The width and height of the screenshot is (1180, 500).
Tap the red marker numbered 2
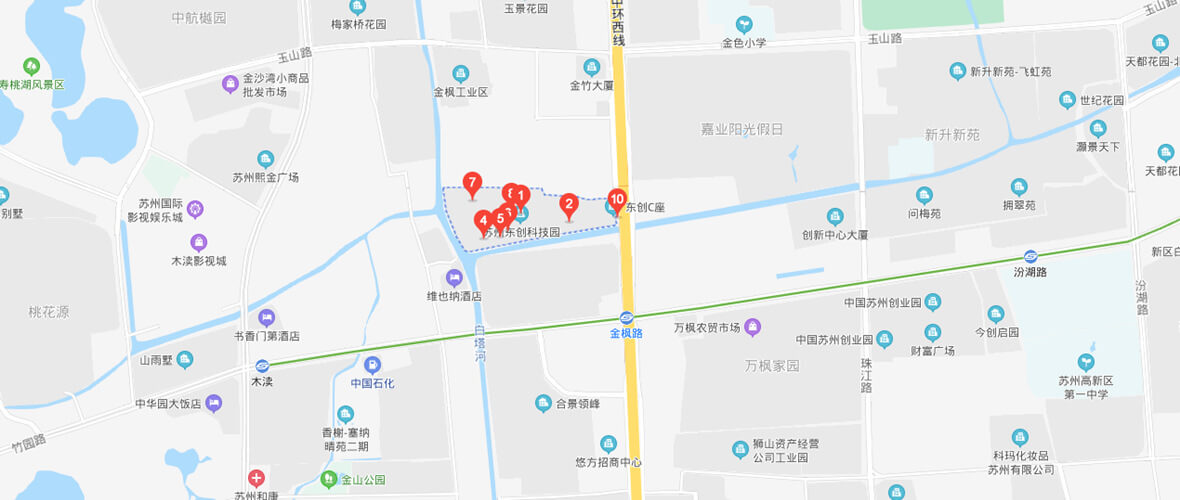(x=569, y=205)
